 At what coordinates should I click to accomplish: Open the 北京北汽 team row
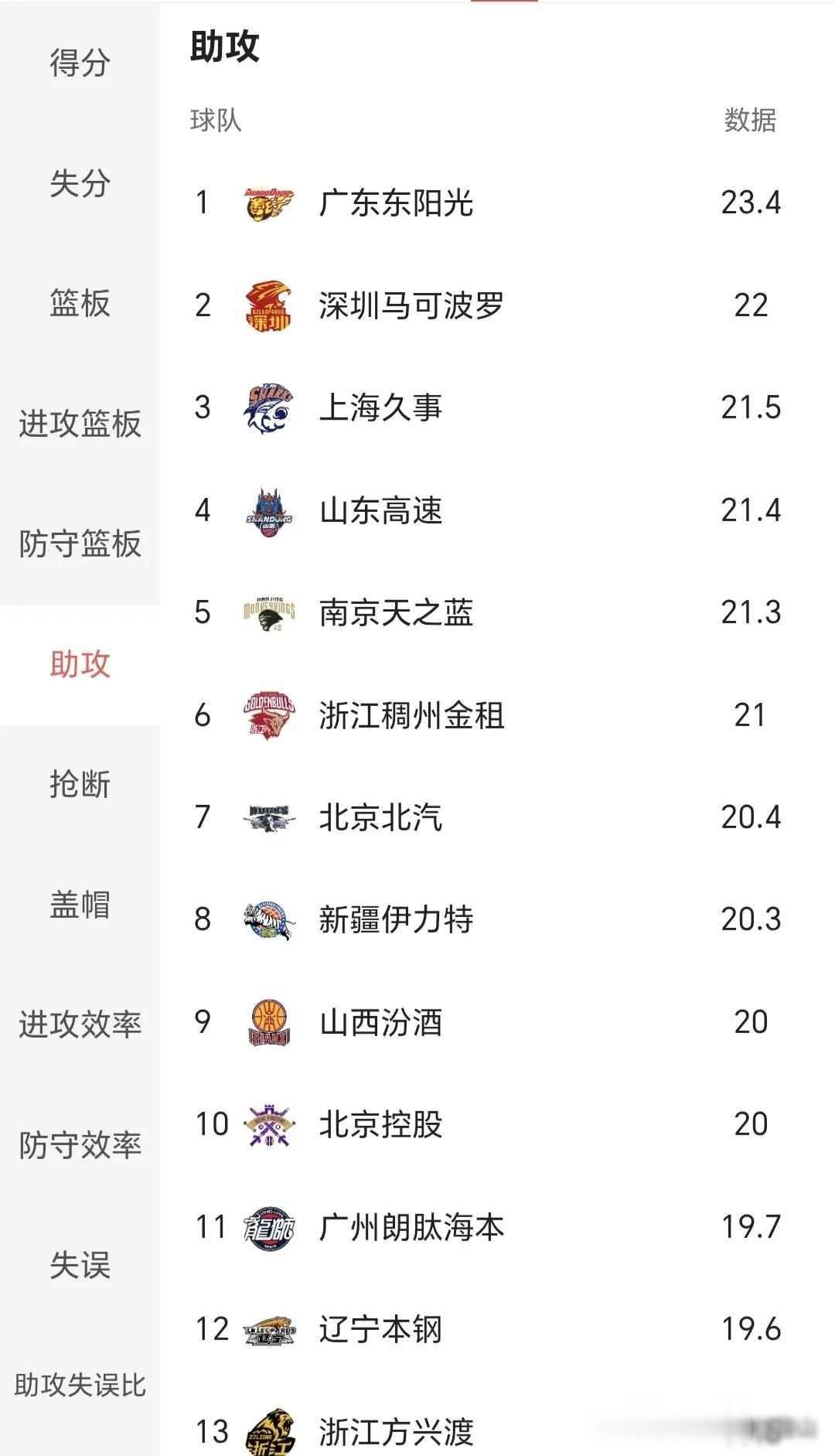pyautogui.click(x=380, y=817)
